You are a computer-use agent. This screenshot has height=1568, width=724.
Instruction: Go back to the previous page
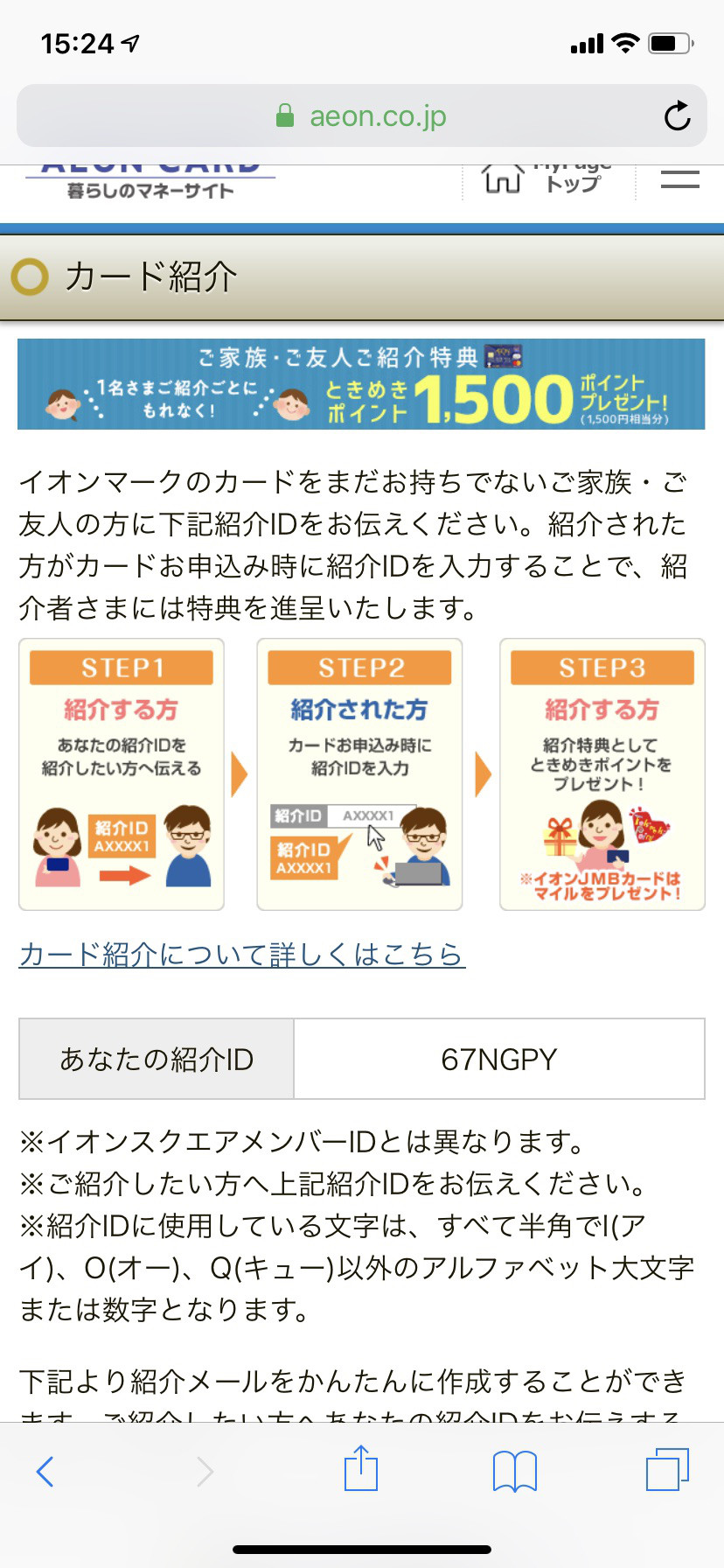tap(45, 1471)
